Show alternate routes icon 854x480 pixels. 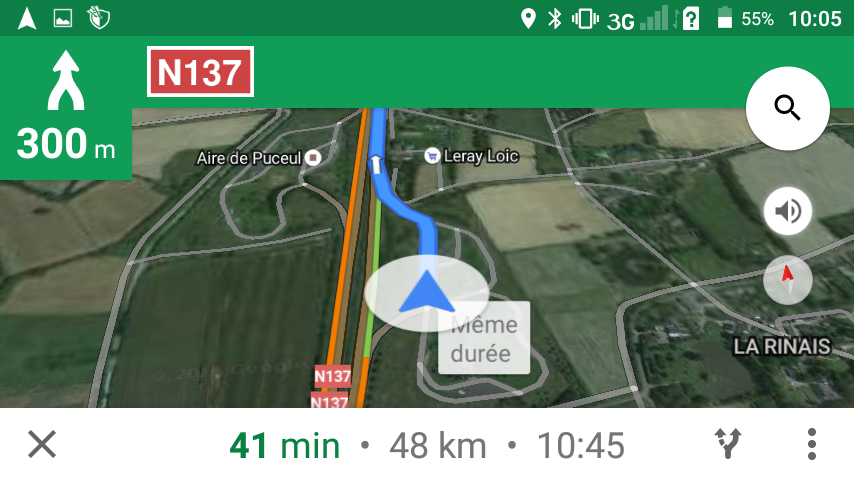tap(729, 444)
